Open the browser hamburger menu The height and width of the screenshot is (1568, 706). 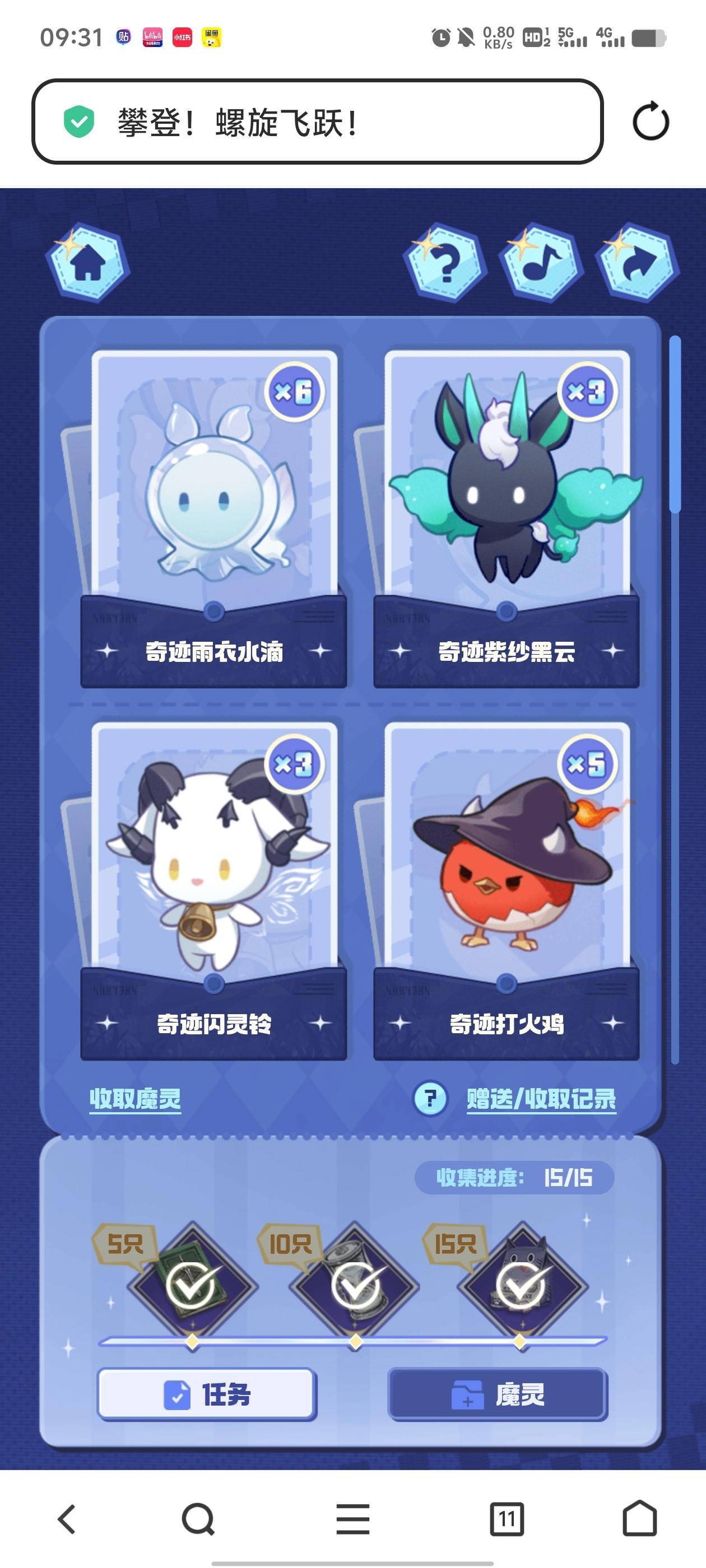[x=352, y=1519]
